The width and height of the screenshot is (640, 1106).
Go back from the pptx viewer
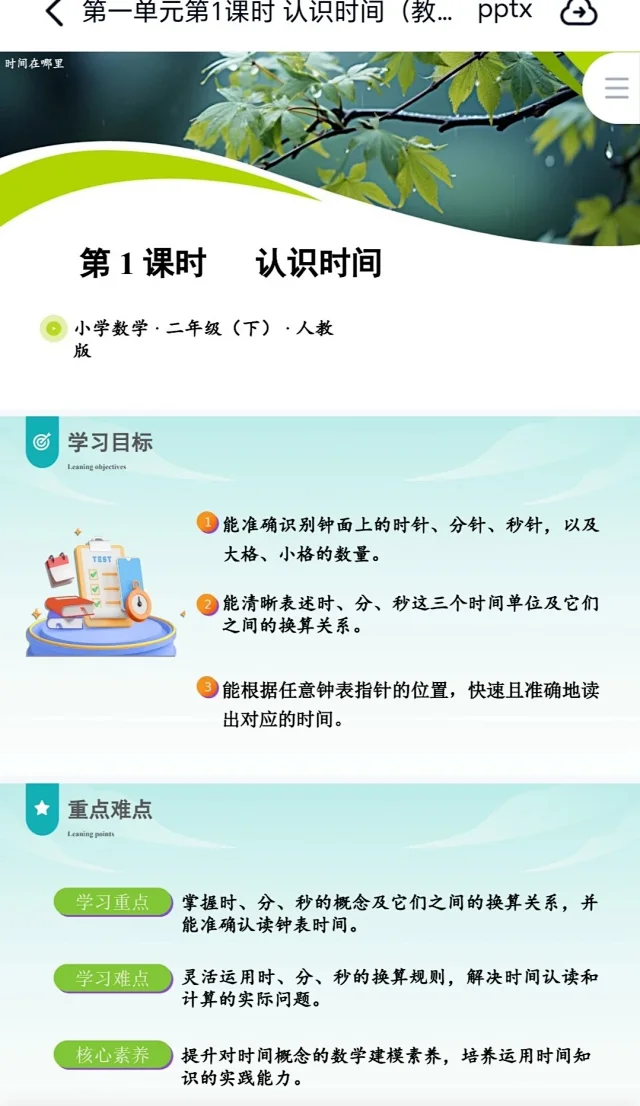tap(54, 13)
